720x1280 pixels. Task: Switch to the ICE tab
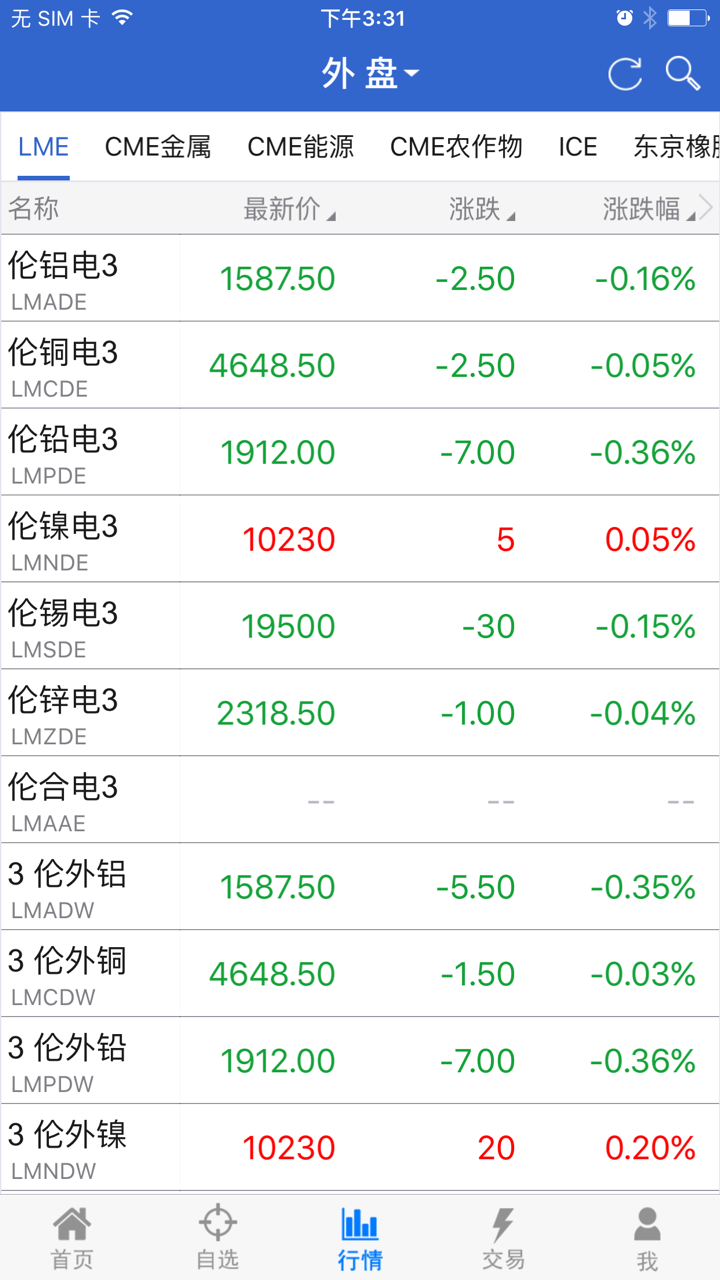(x=578, y=147)
